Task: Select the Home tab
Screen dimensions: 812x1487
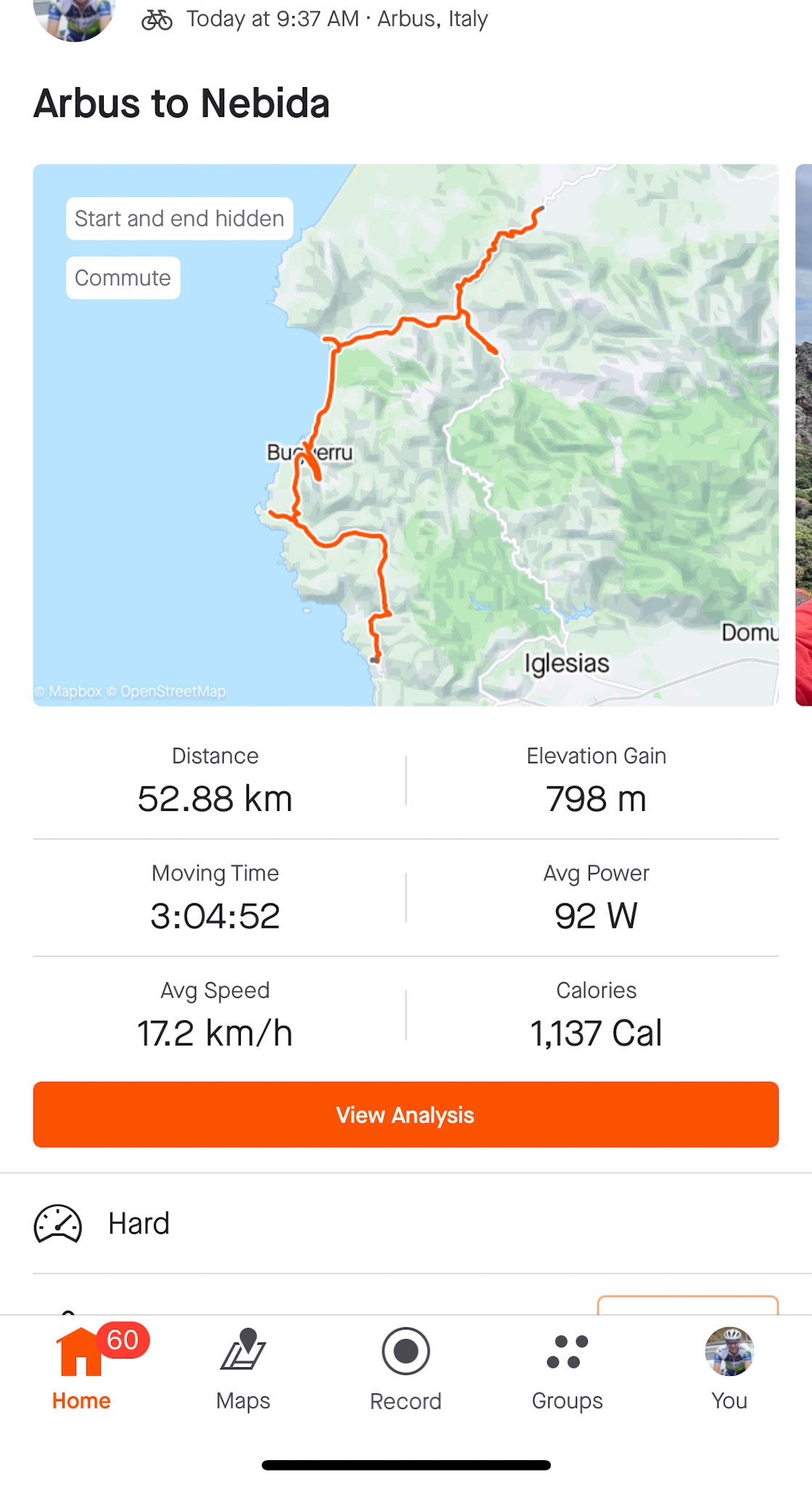Action: pos(81,1369)
